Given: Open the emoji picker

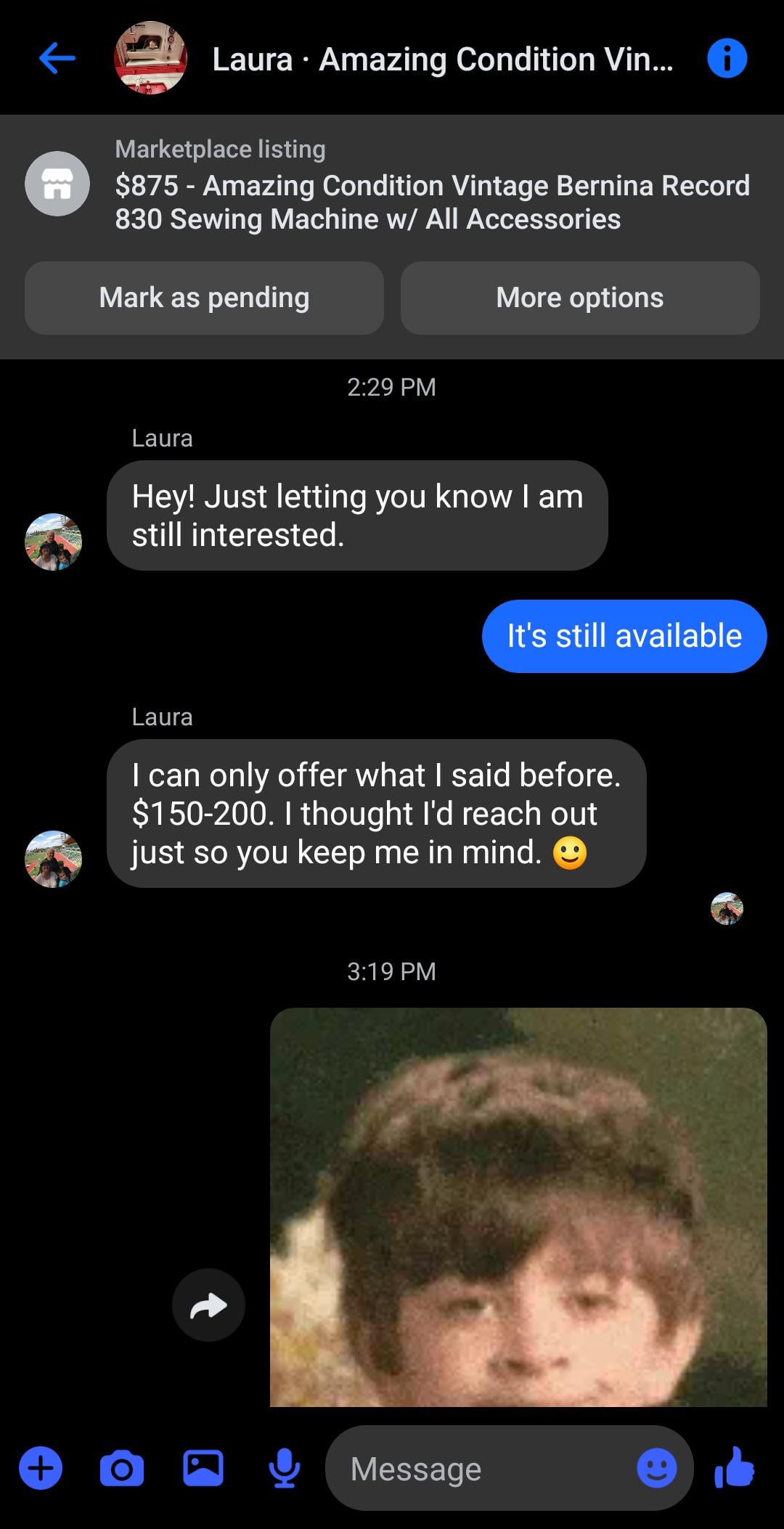Looking at the screenshot, I should (656, 1468).
